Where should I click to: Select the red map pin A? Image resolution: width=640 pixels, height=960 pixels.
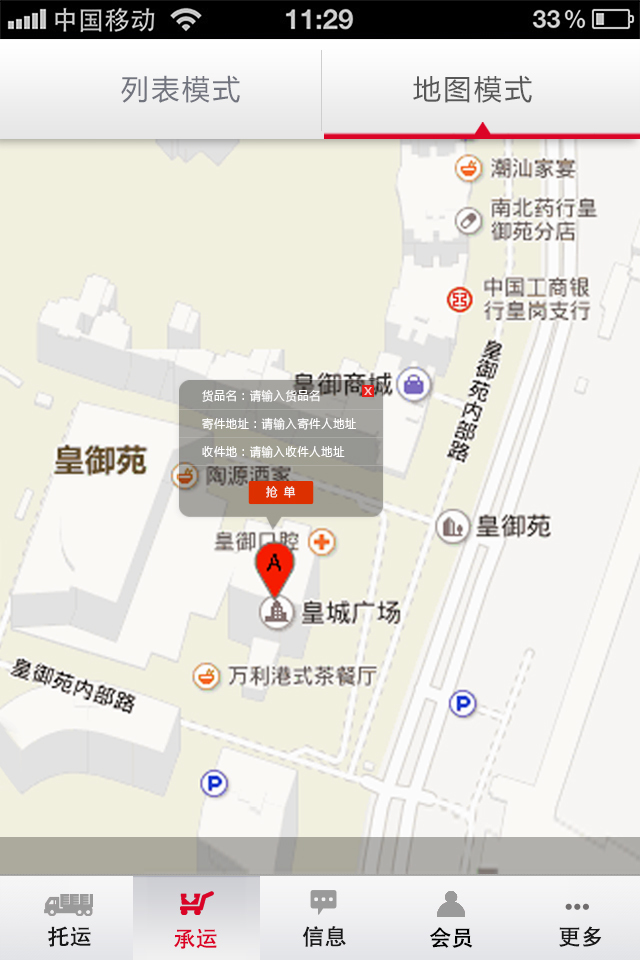coord(275,567)
